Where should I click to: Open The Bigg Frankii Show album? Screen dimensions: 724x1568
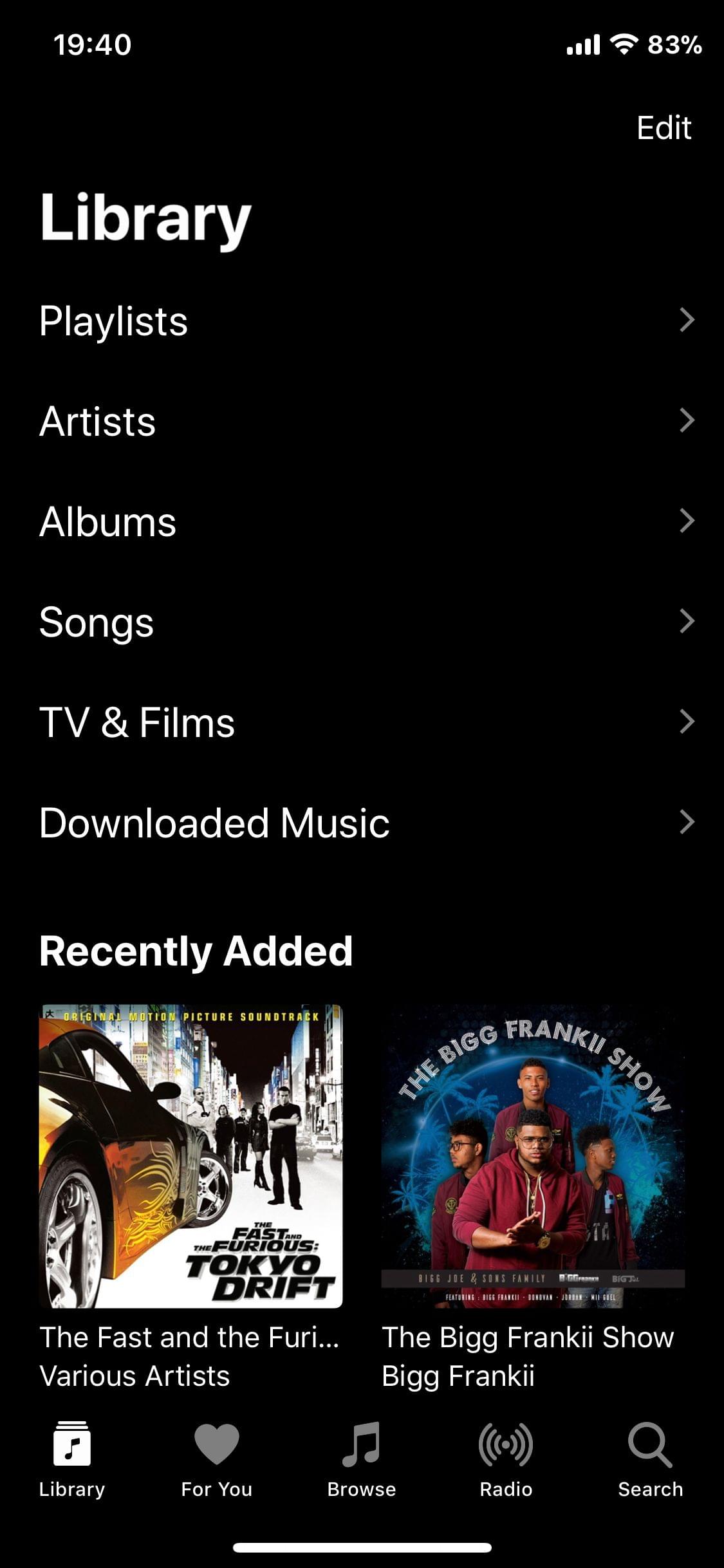[533, 1156]
